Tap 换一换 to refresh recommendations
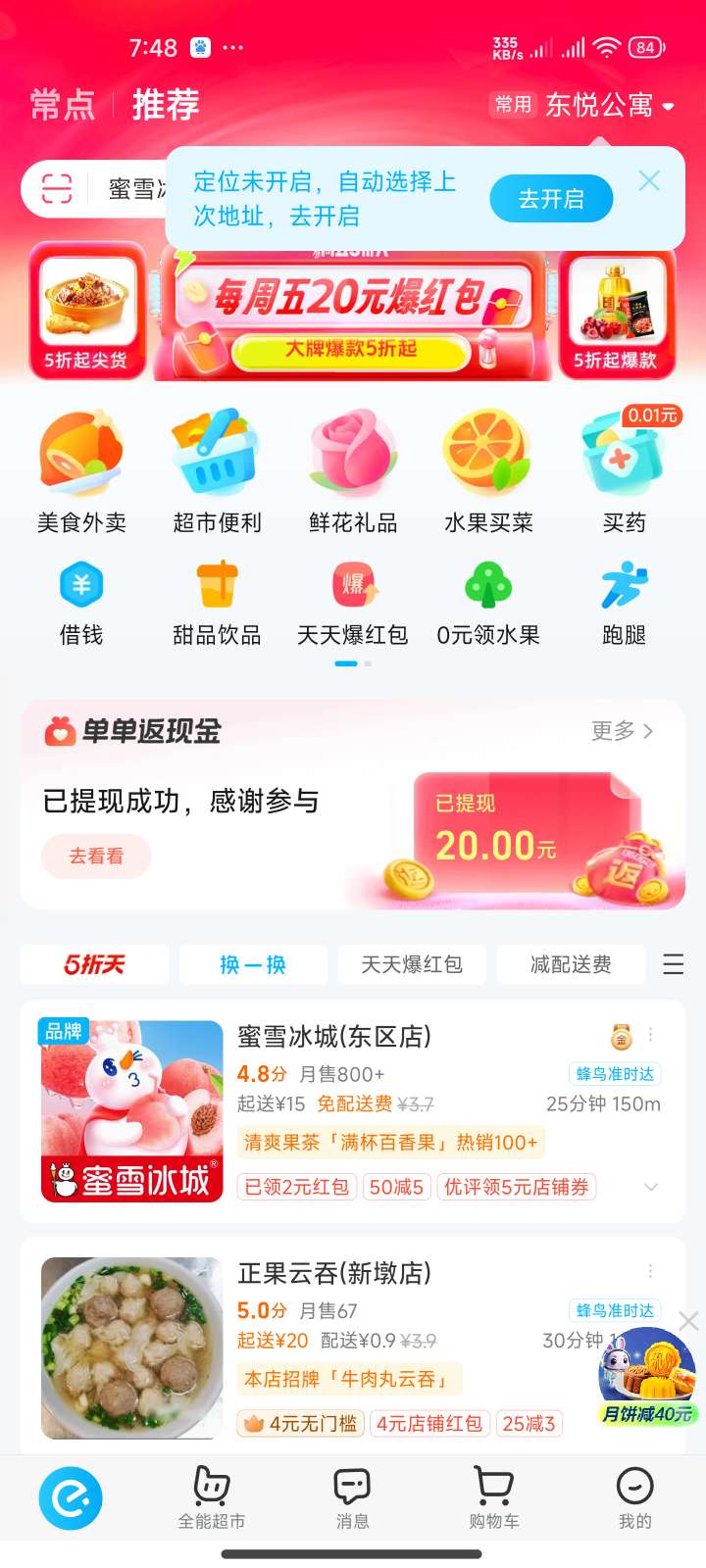706x1568 pixels. [x=253, y=964]
